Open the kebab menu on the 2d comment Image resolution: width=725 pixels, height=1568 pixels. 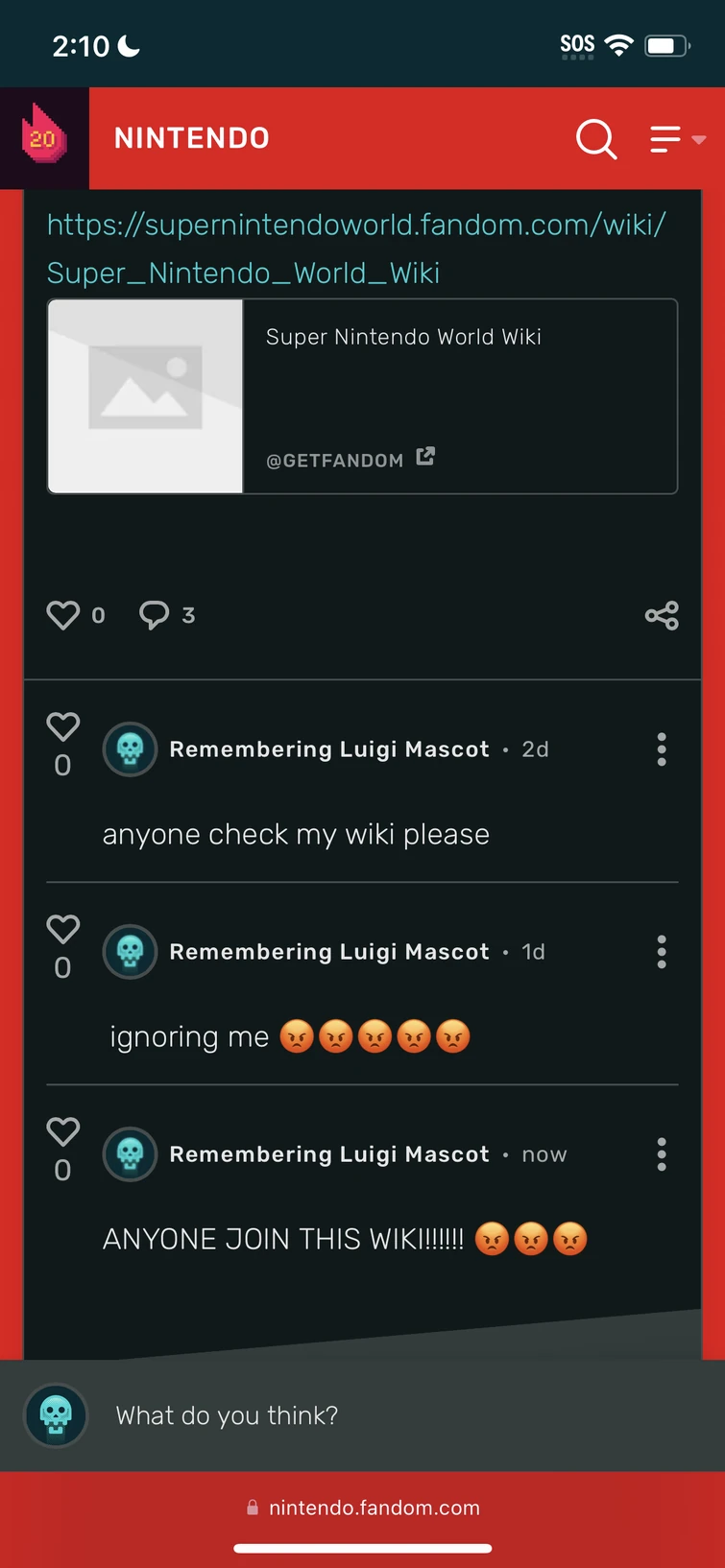tap(661, 749)
